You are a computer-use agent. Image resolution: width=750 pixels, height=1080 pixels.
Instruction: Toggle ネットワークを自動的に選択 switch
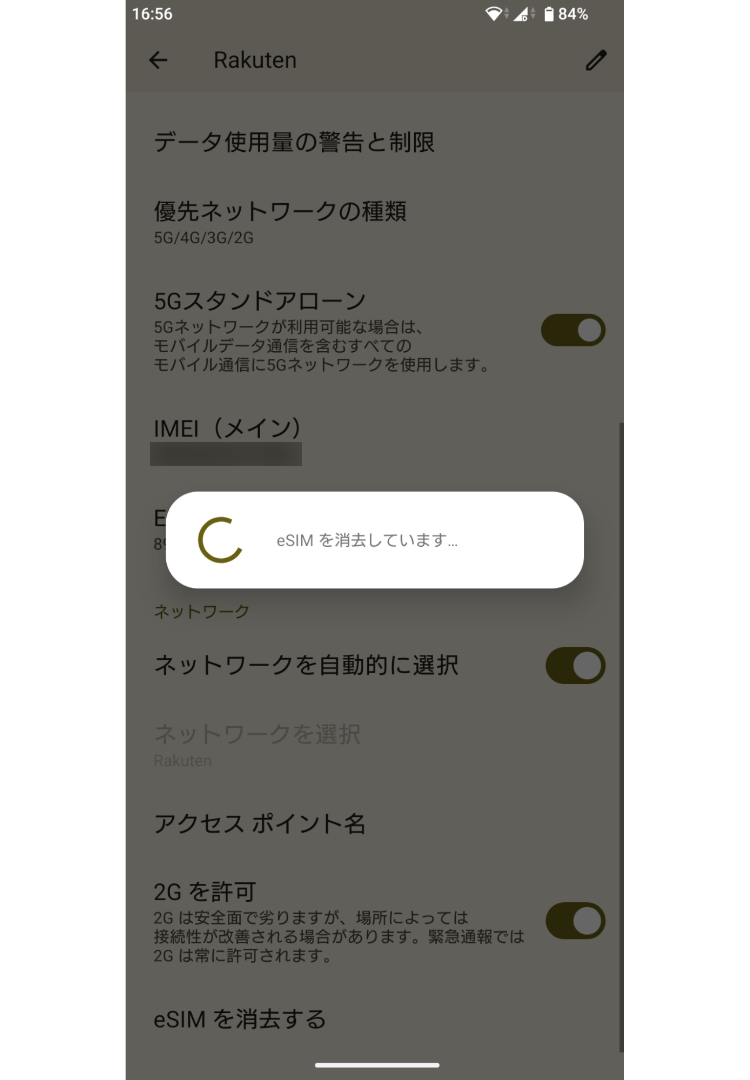(575, 665)
